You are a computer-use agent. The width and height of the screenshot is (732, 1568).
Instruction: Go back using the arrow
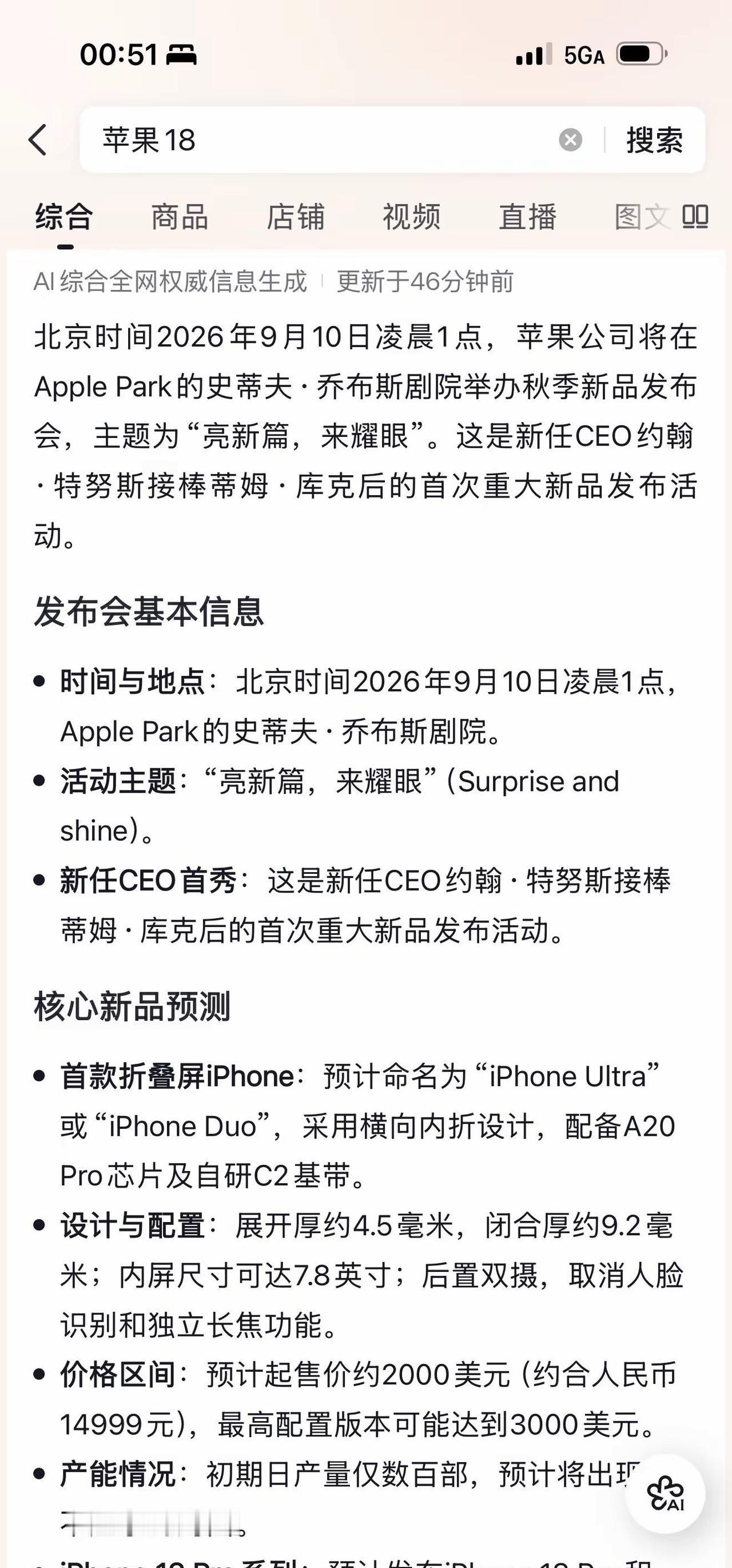(x=38, y=140)
